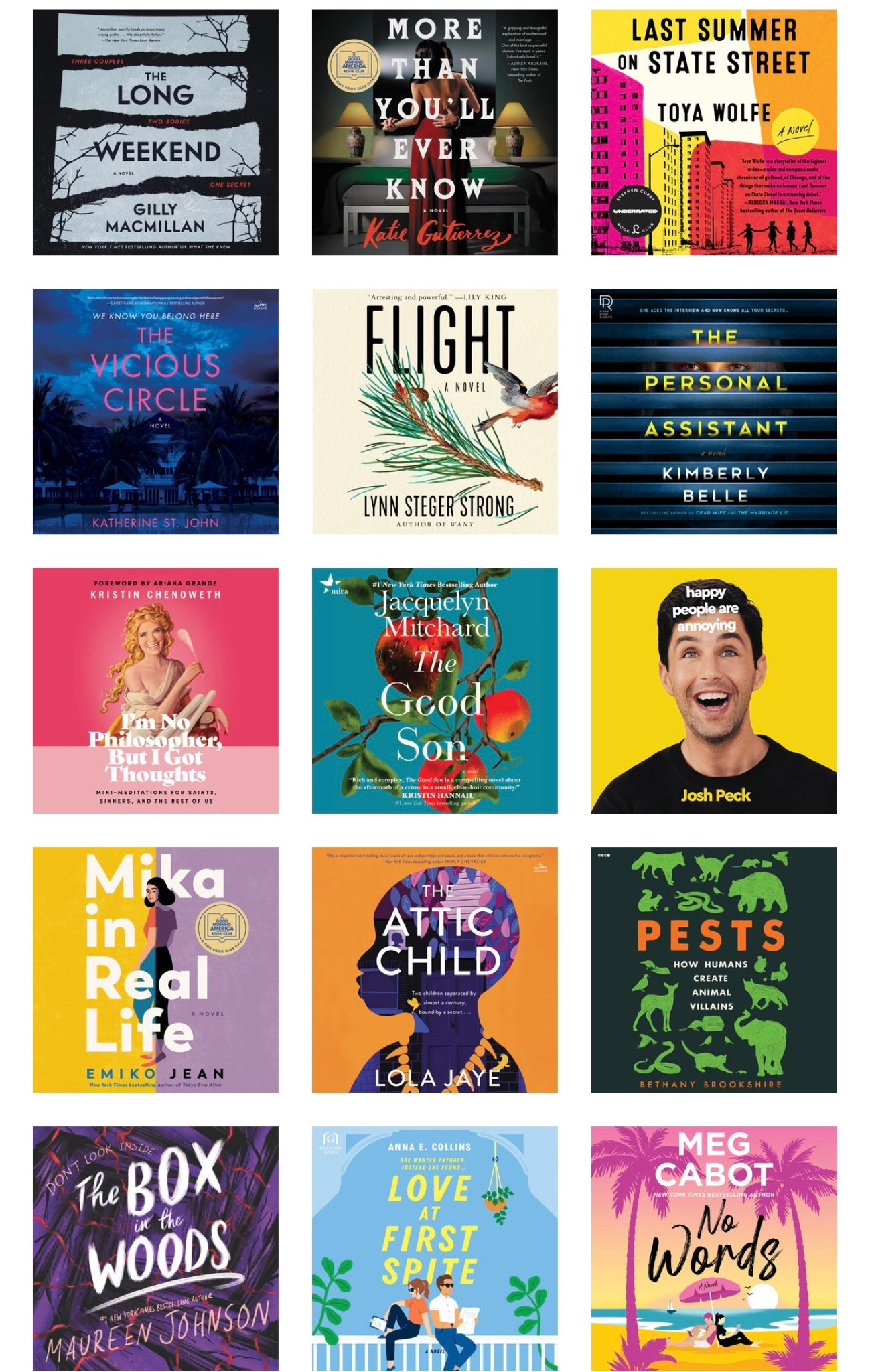870x1372 pixels.
Task: Open Happy People Are Annoying by Josh Peck
Action: [714, 690]
